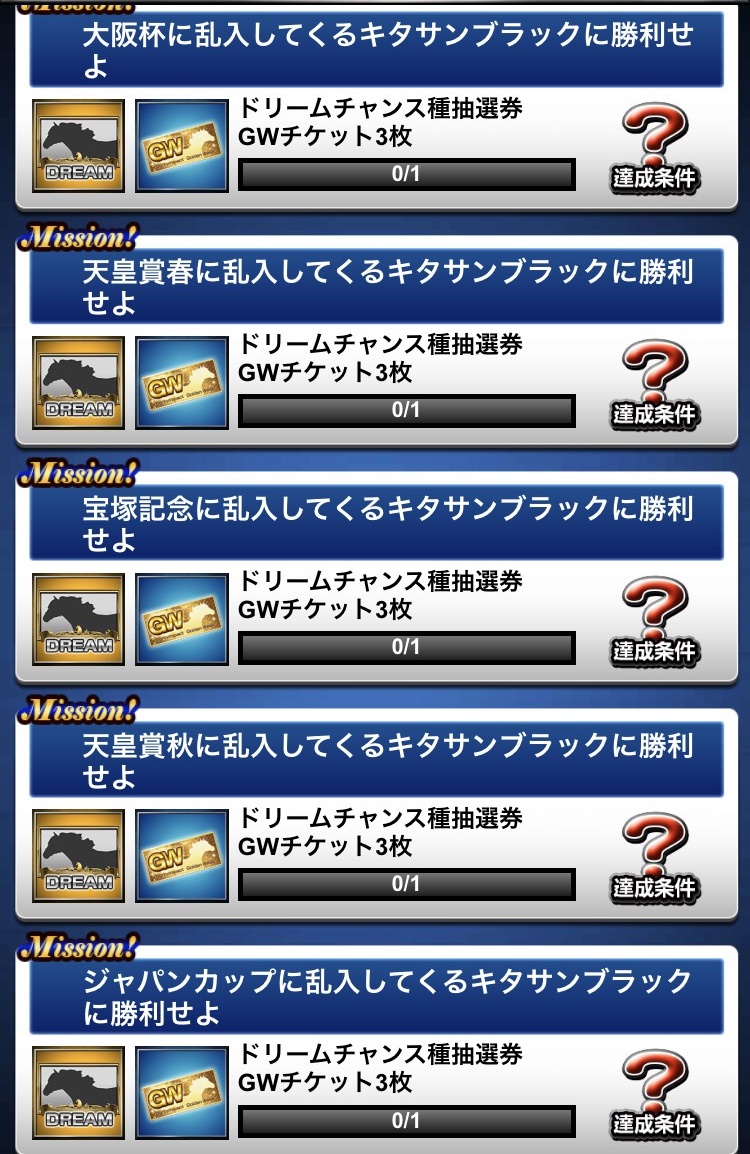Show 達成条件 for the ジャパンカップ mission
750x1154 pixels.
click(655, 1094)
